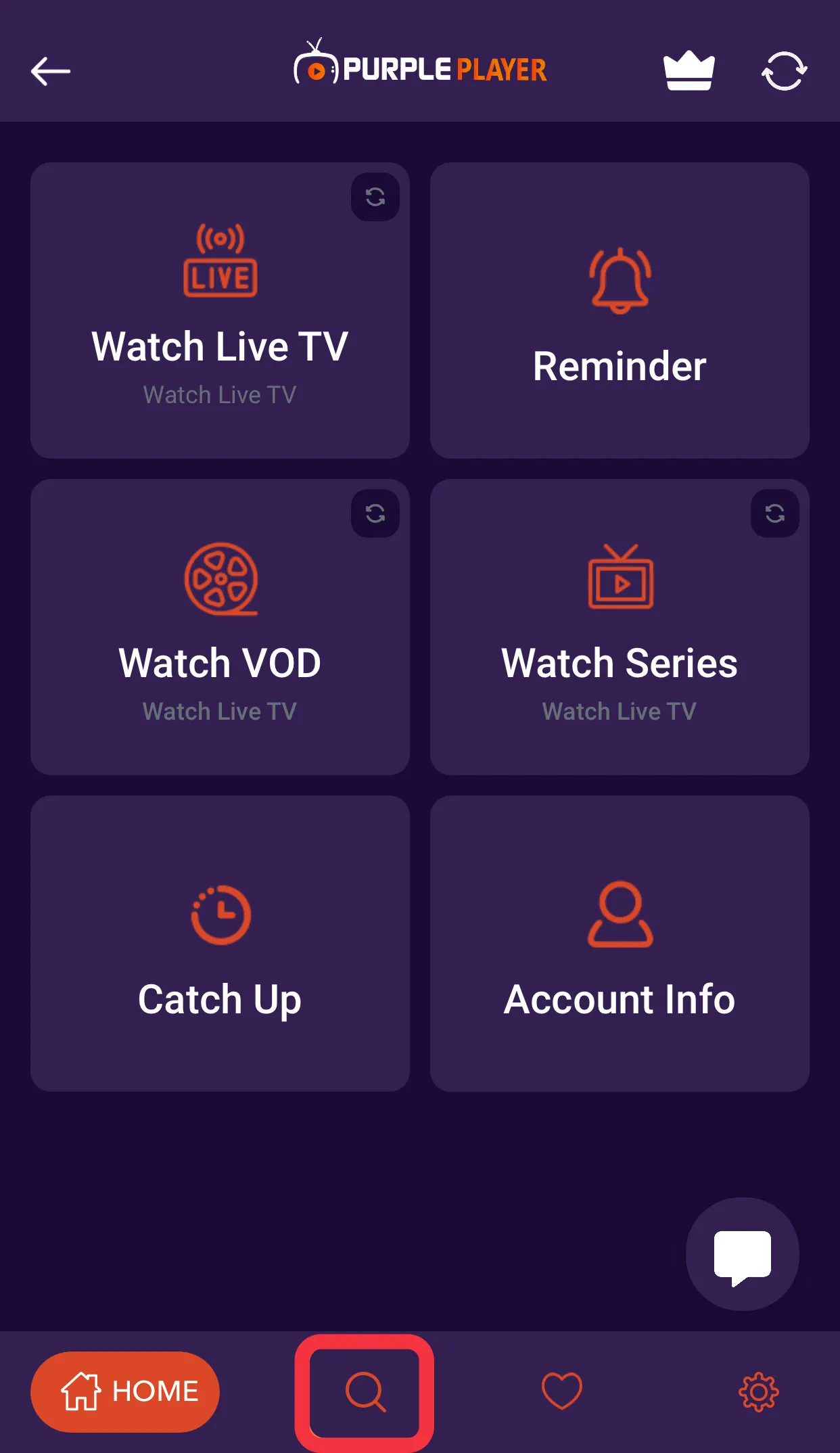
Task: Open the chat support bubble
Action: point(742,1254)
